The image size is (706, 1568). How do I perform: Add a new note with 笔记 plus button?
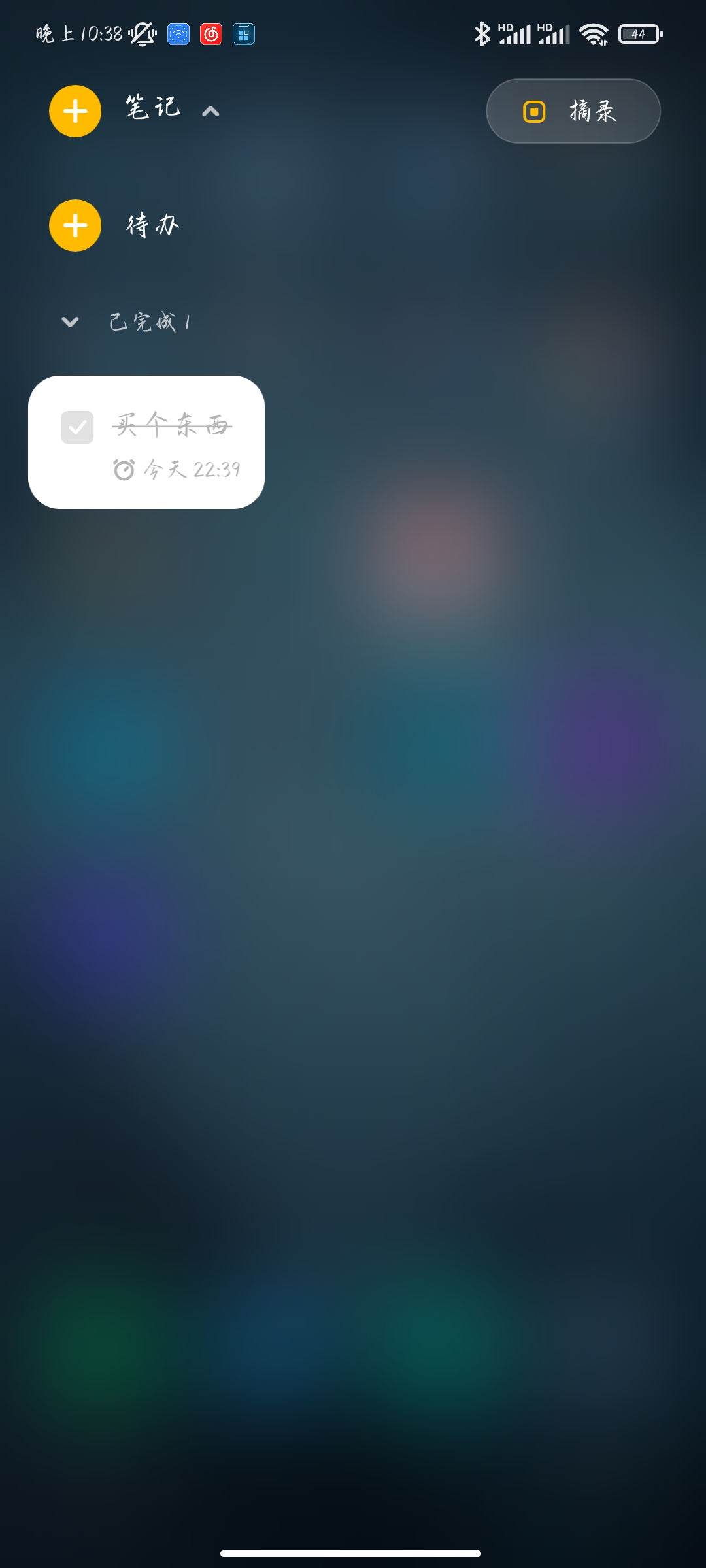[x=75, y=111]
